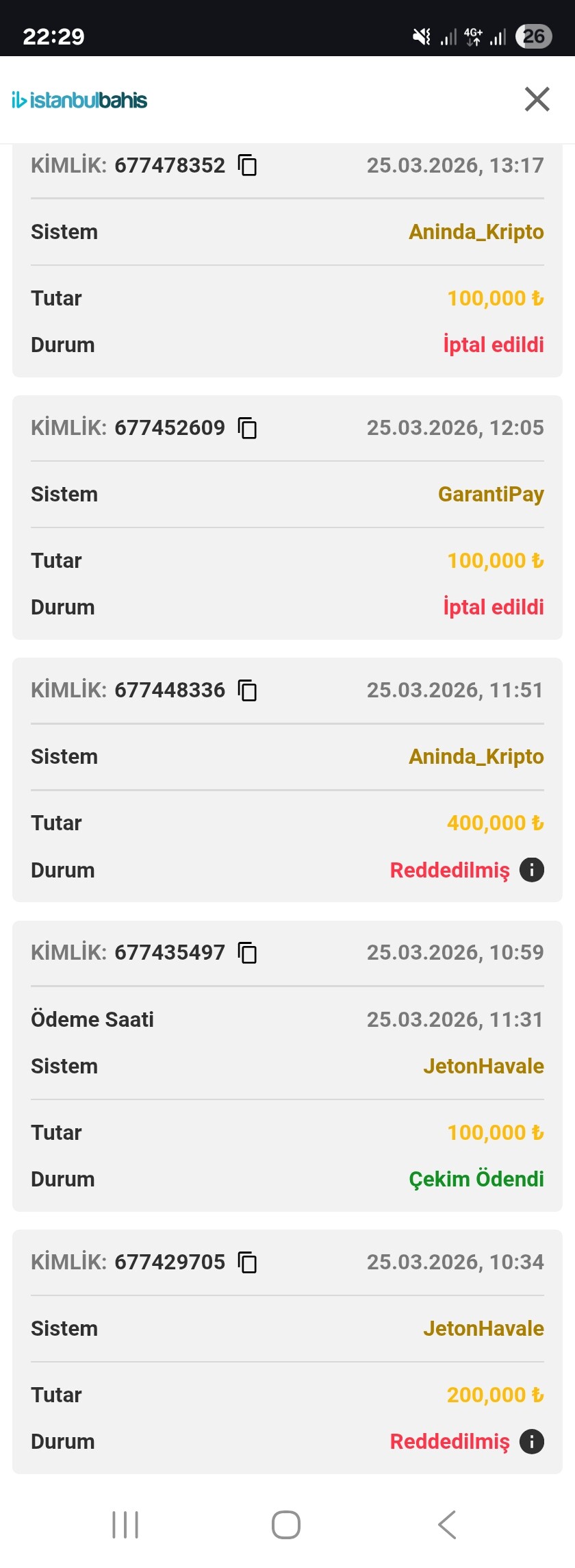Copy transaction ID 677429705
Image resolution: width=575 pixels, height=1568 pixels.
point(247,1262)
